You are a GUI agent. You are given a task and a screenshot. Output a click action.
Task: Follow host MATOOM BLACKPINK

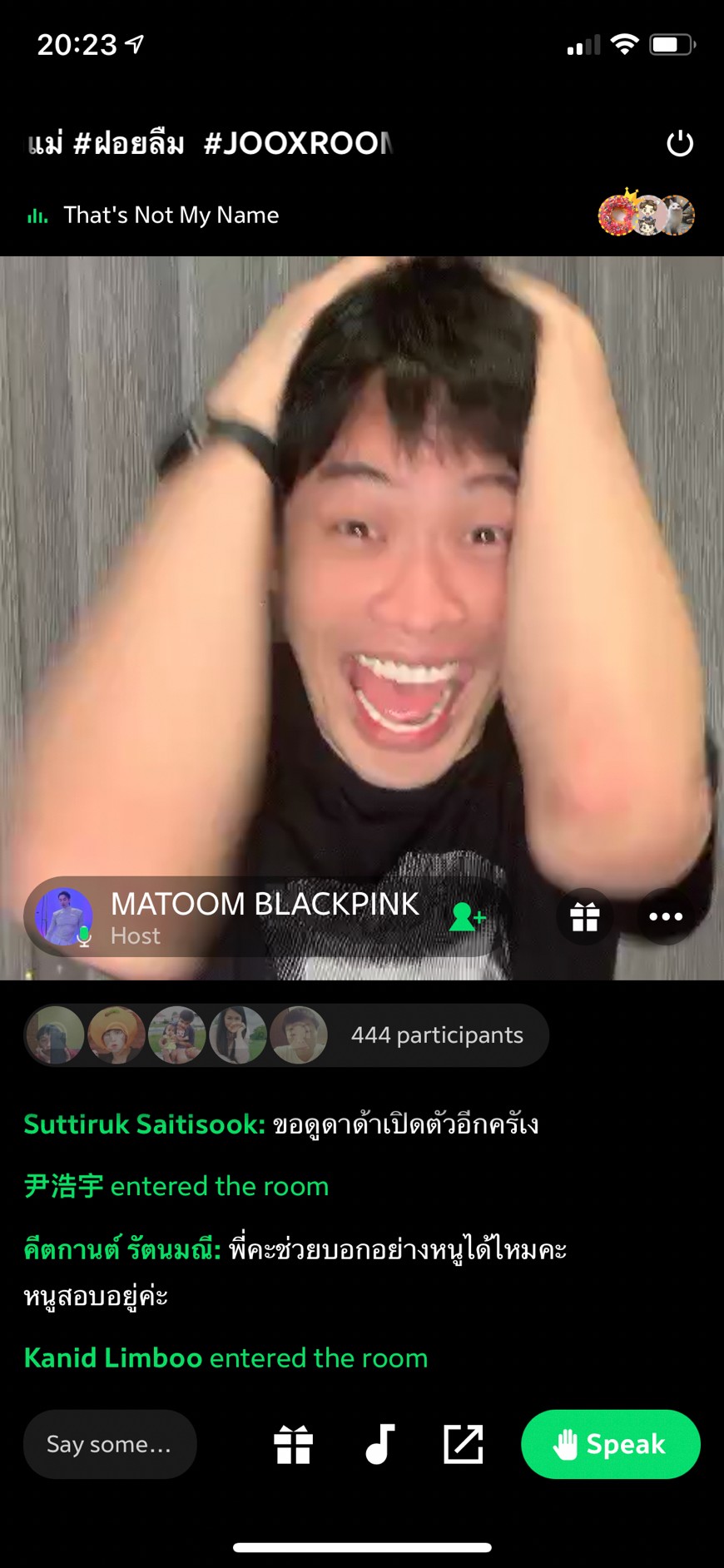(x=467, y=916)
